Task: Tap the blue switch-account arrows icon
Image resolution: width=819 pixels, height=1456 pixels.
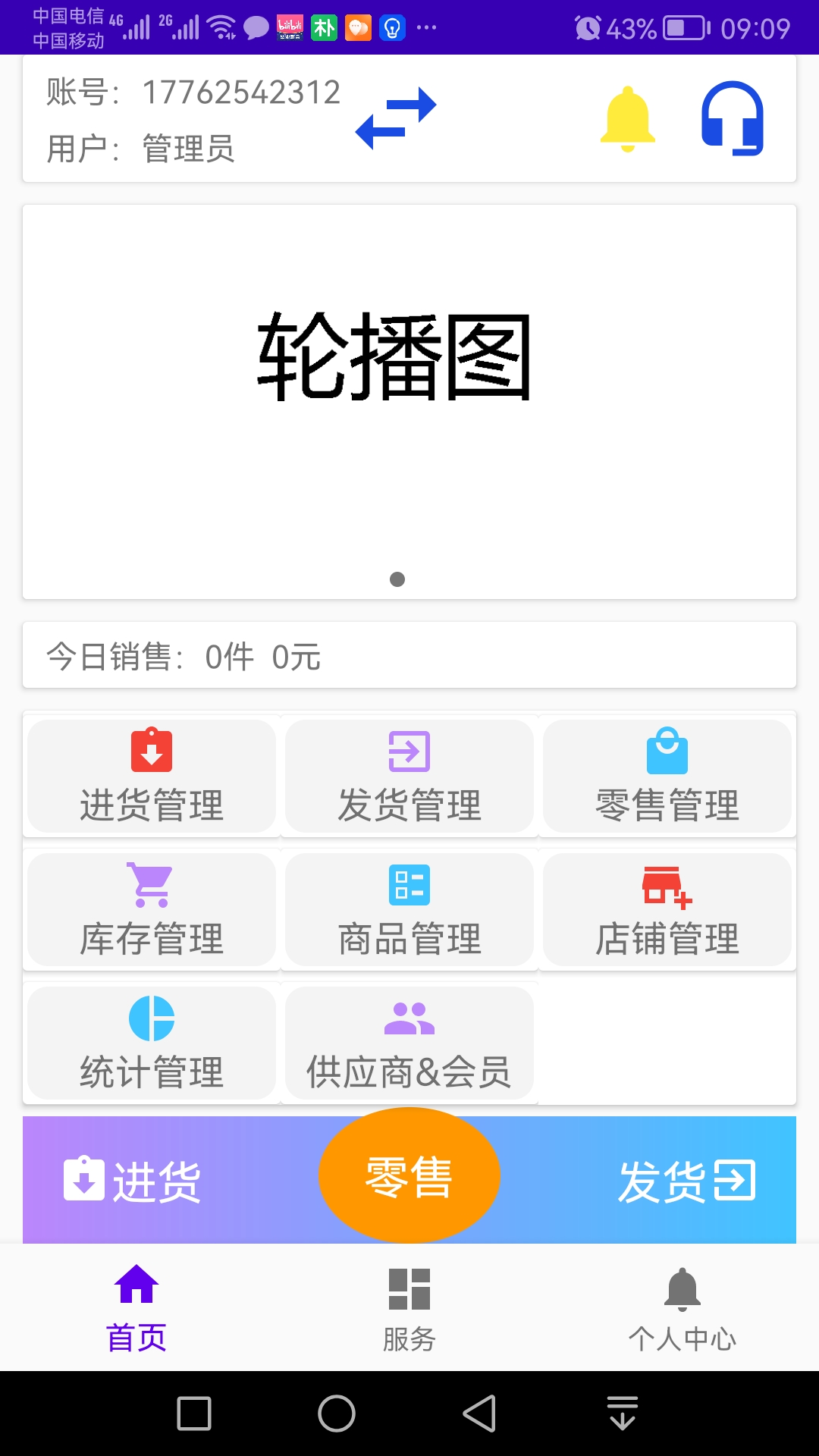Action: (396, 118)
